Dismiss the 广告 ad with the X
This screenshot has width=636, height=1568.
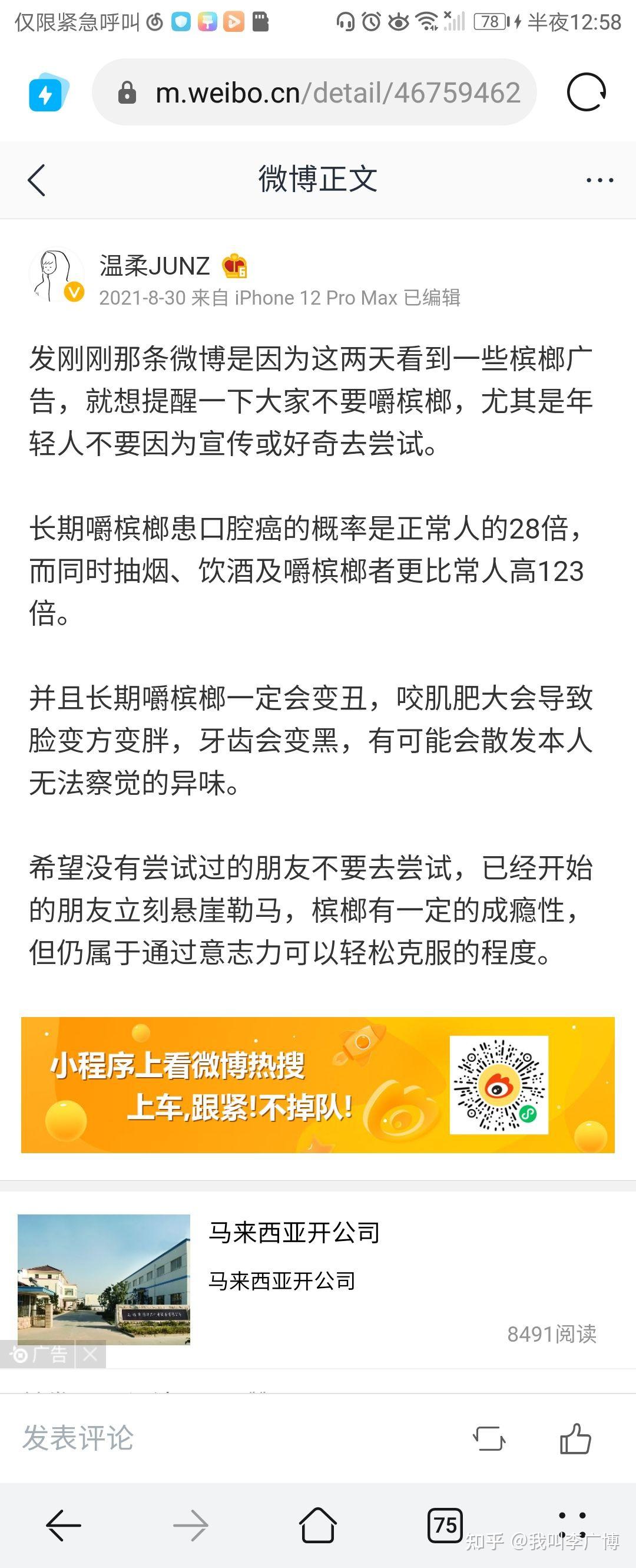[90, 1354]
